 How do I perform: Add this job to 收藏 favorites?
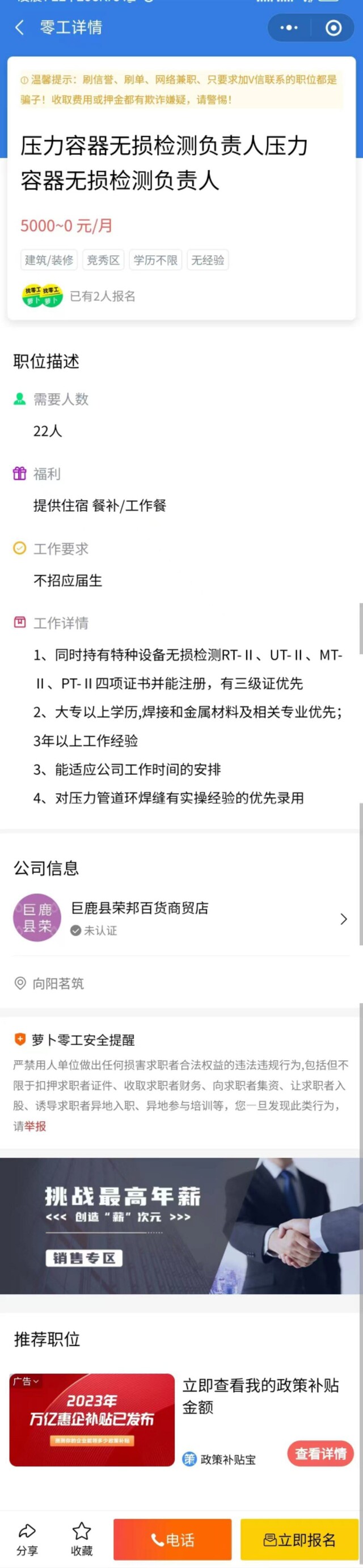tap(82, 1540)
